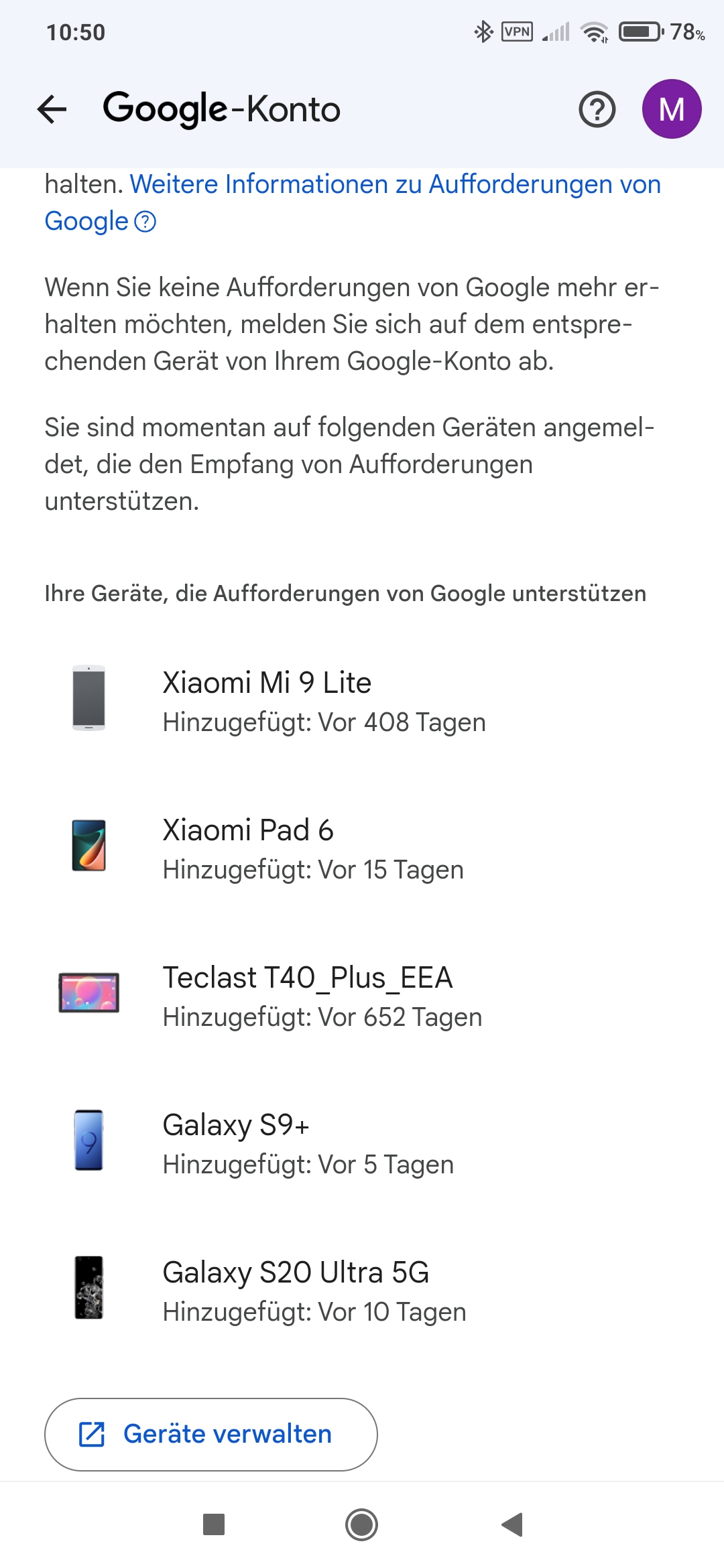
Task: Click the Xiaomi Pad 6 tablet icon
Action: point(88,846)
